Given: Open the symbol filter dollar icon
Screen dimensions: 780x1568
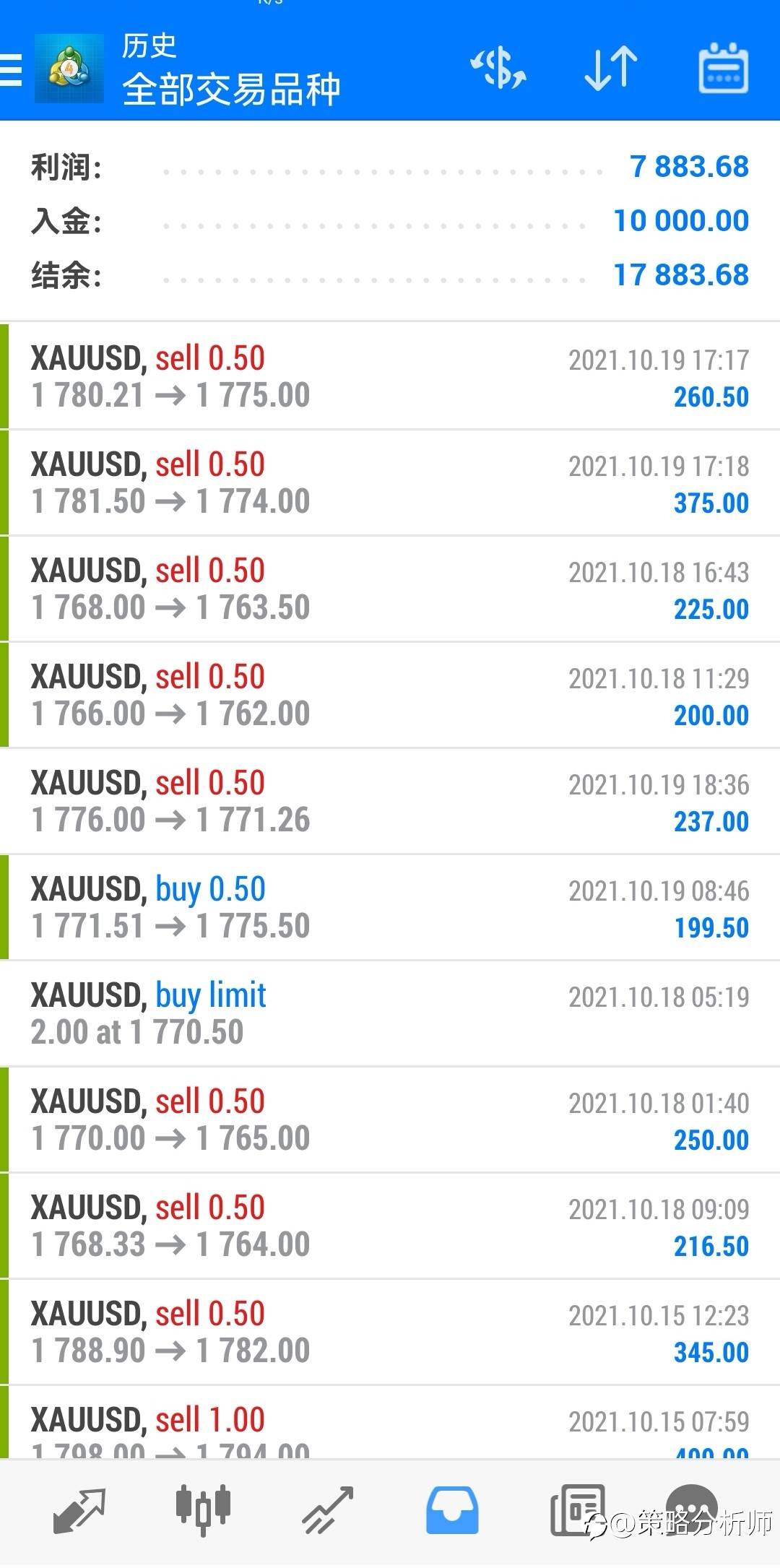Looking at the screenshot, I should [498, 69].
